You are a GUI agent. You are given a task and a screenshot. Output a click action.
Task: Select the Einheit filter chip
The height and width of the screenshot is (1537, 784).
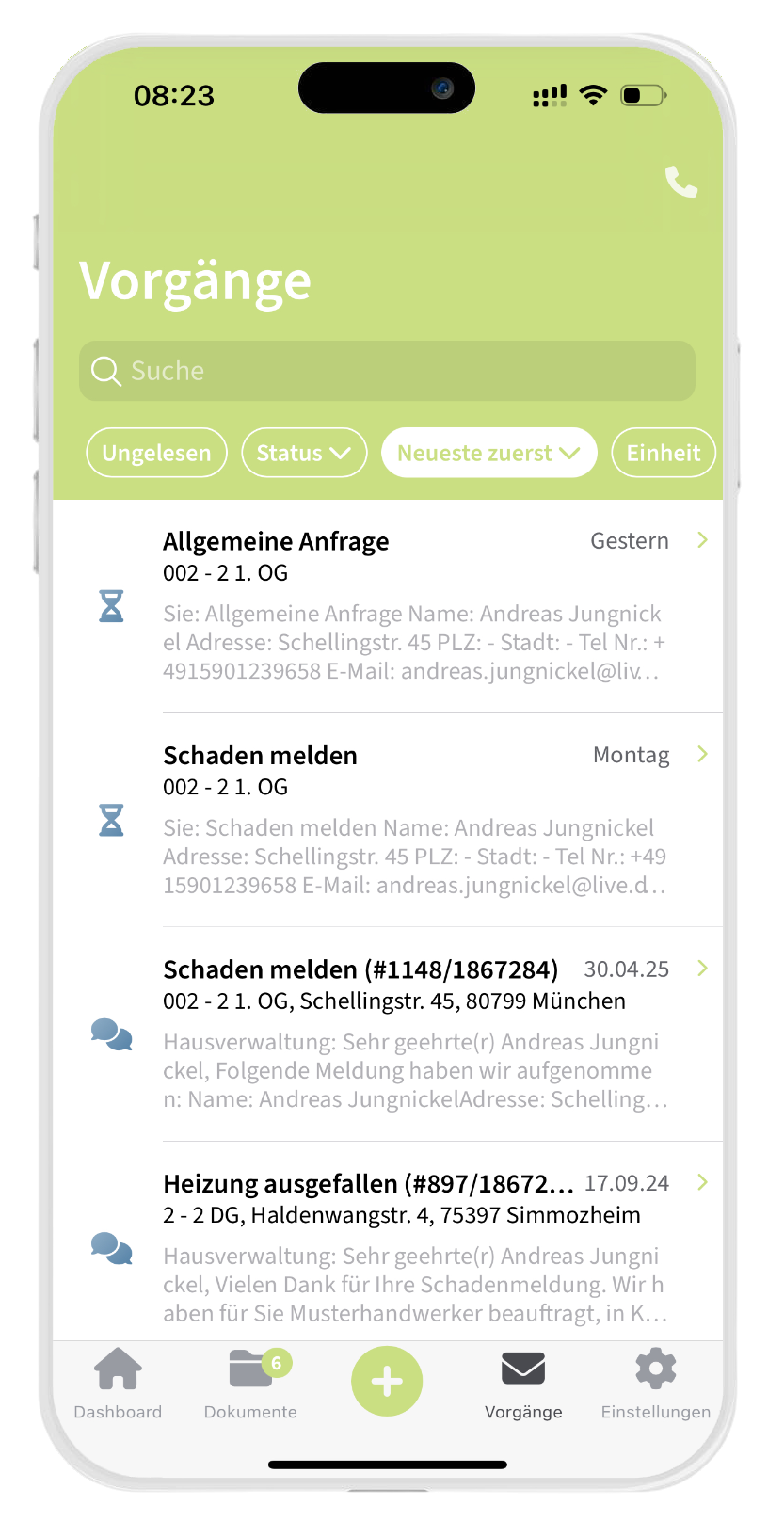[663, 453]
